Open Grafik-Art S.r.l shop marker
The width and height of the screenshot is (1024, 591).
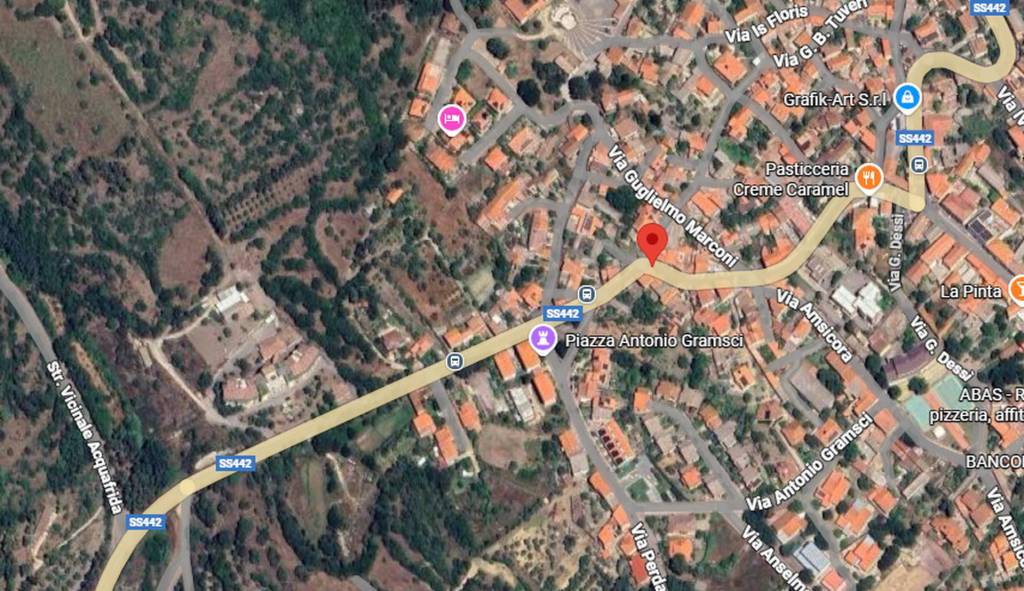click(907, 97)
